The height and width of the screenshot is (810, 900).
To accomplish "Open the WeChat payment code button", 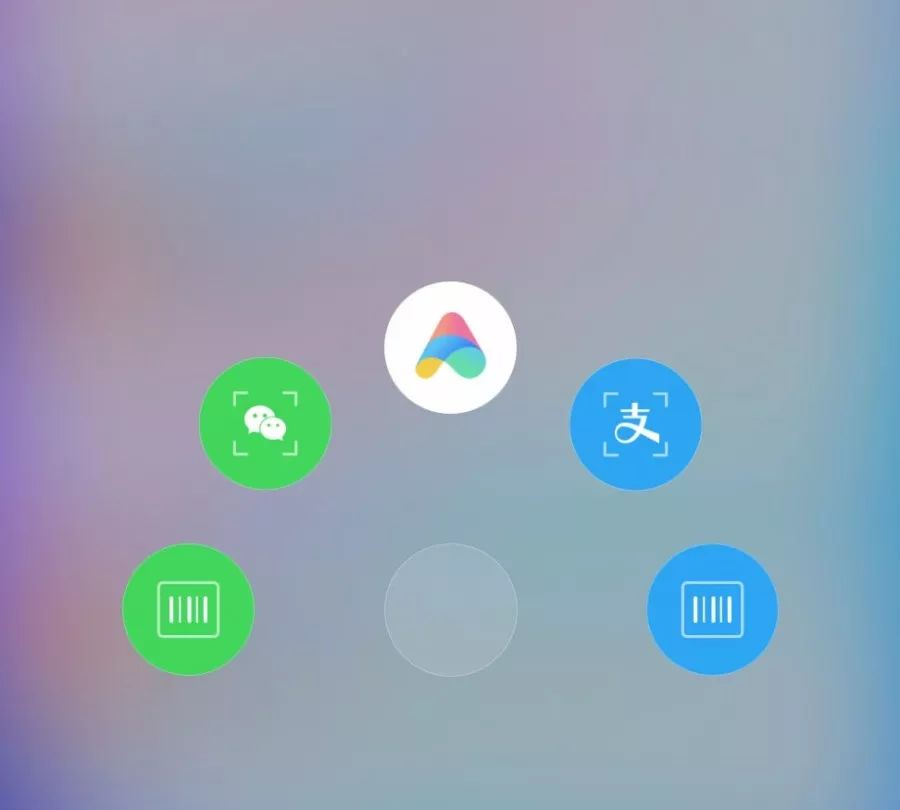I will (188, 609).
